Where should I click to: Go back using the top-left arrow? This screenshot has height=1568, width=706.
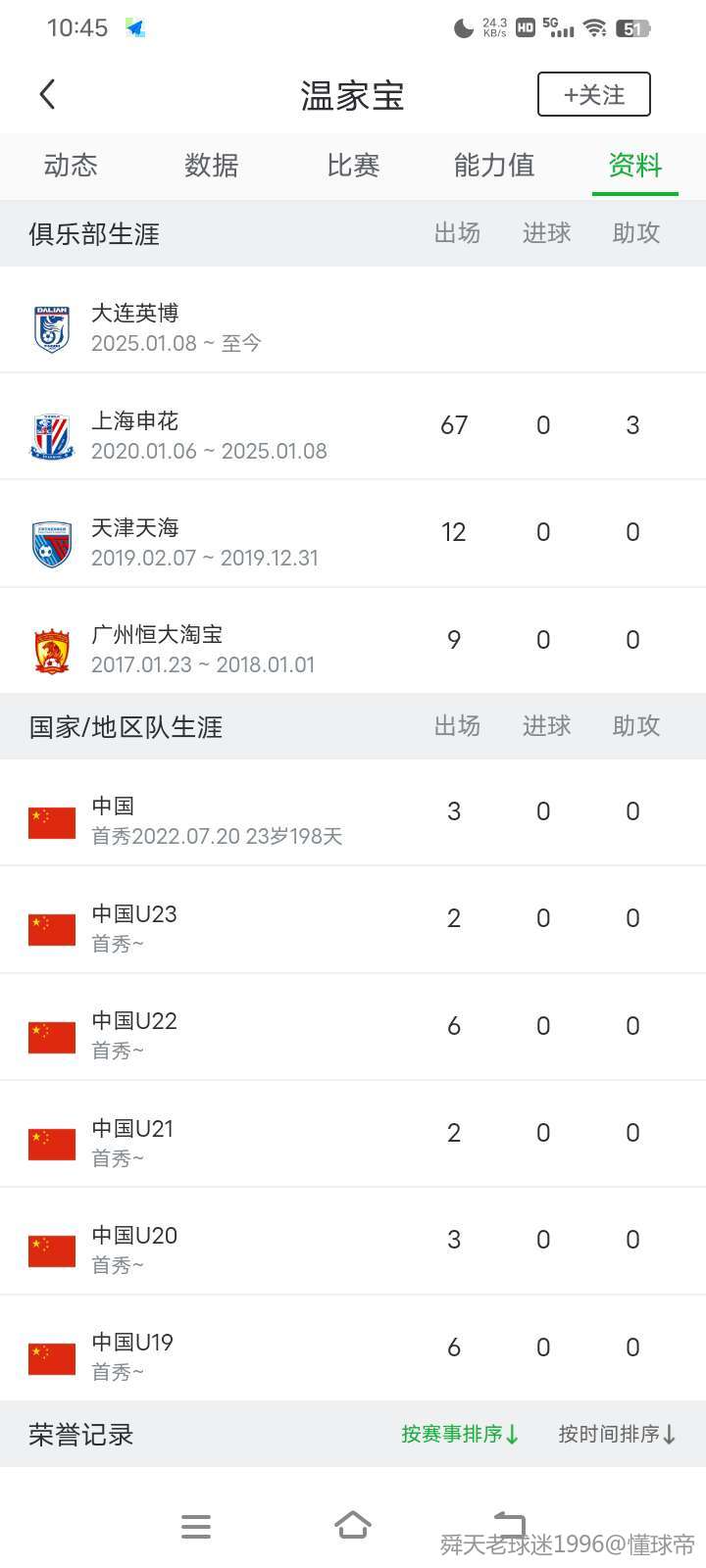click(47, 95)
